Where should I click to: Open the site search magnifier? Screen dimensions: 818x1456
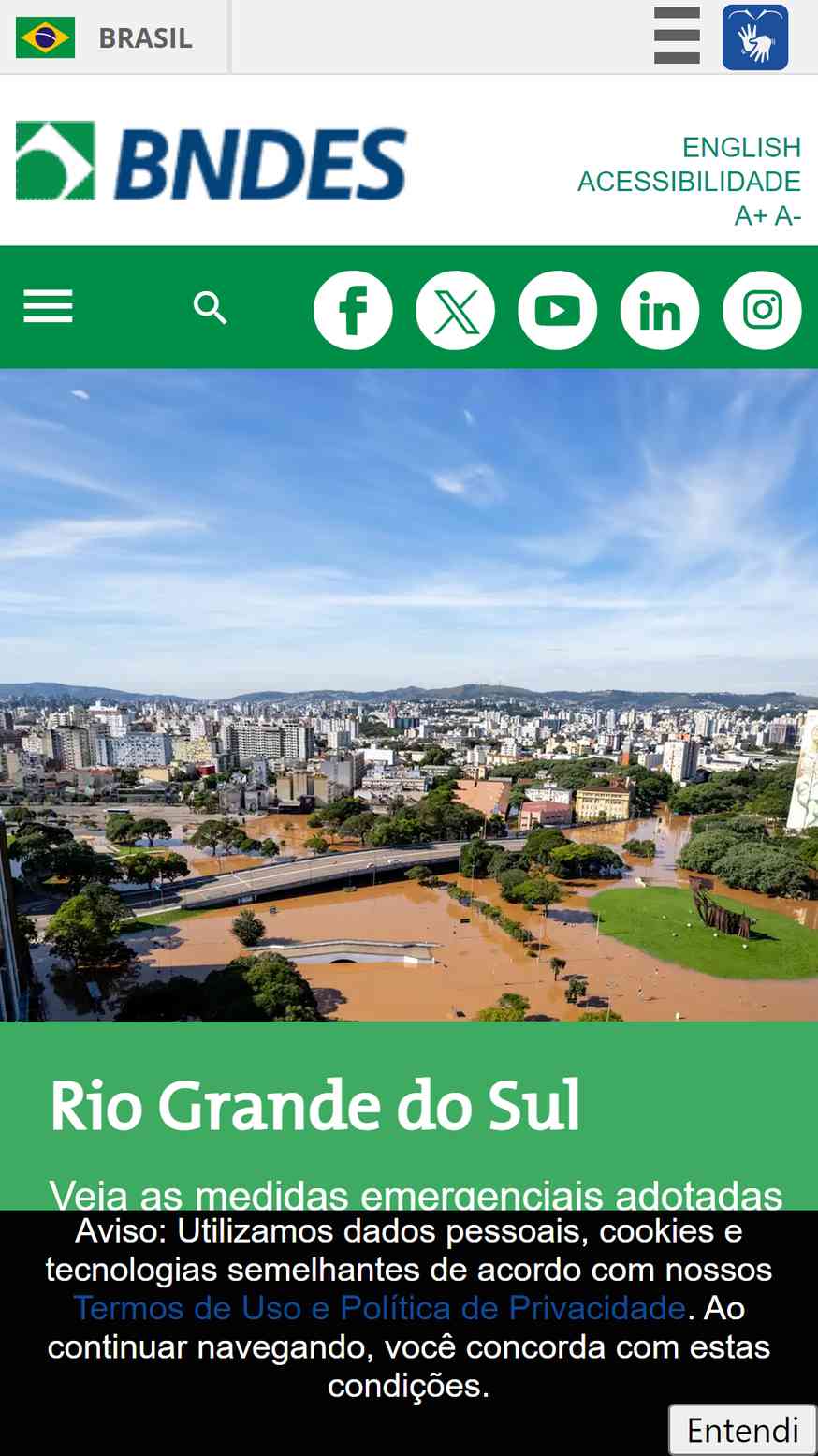(x=210, y=307)
